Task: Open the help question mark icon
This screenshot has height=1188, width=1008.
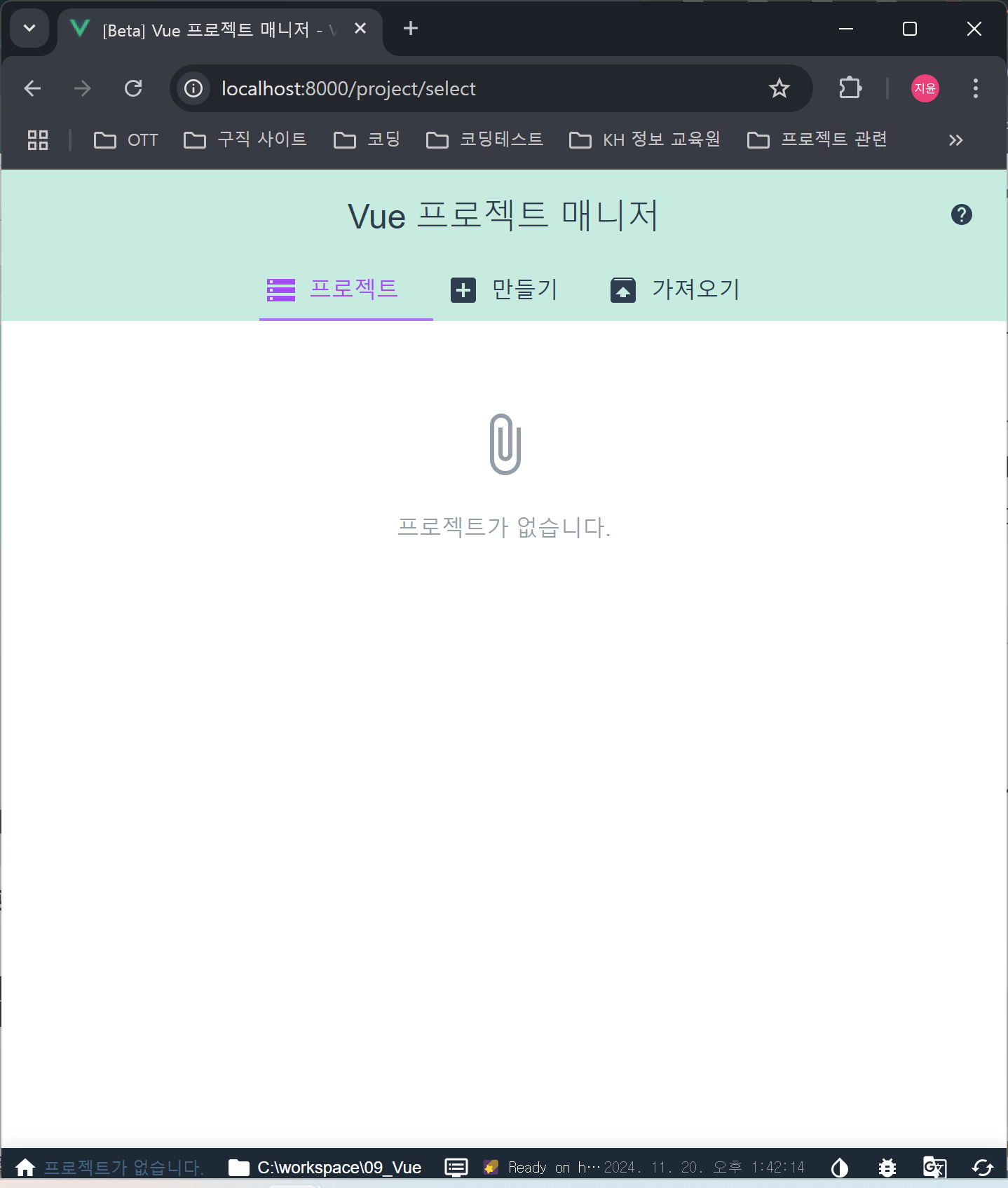Action: click(x=961, y=214)
